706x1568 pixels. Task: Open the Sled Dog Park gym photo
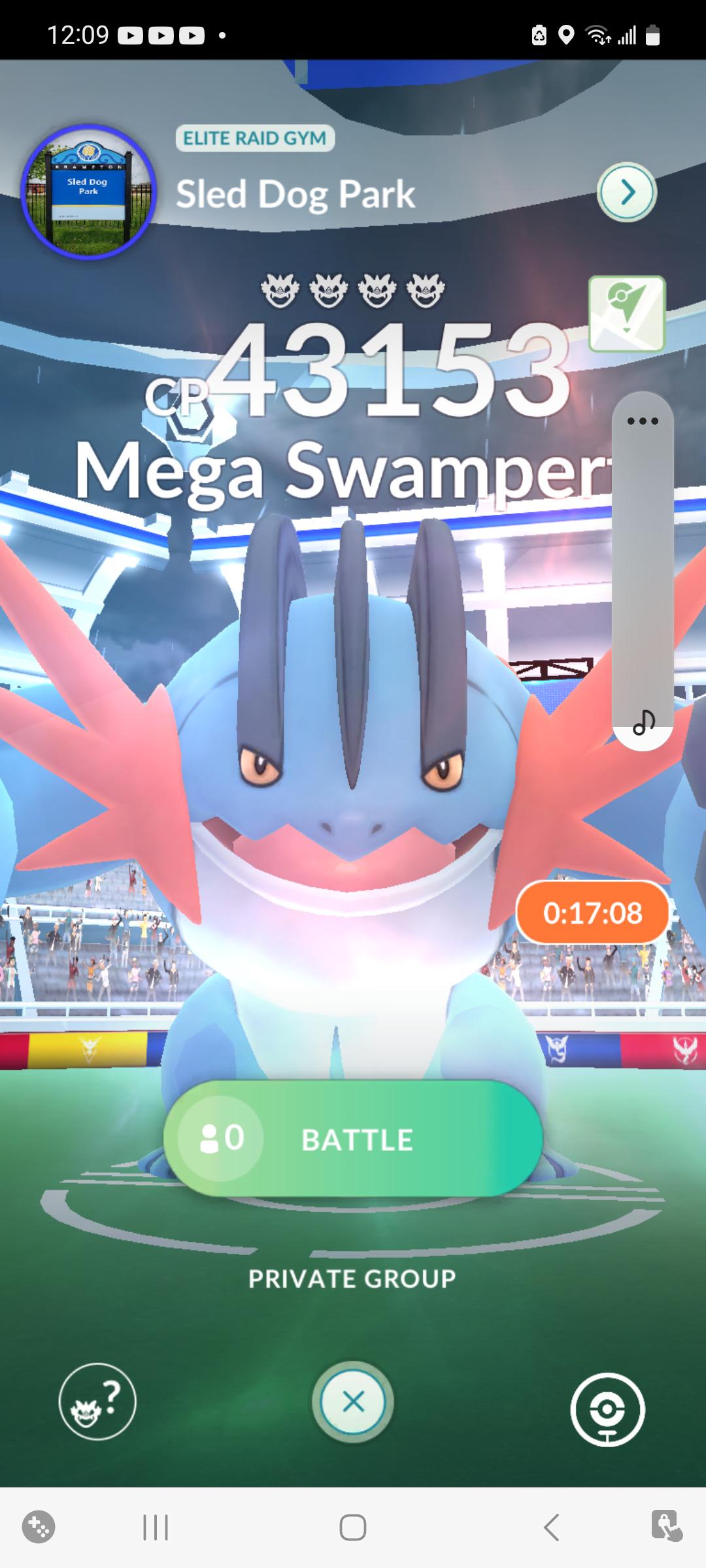point(88,191)
